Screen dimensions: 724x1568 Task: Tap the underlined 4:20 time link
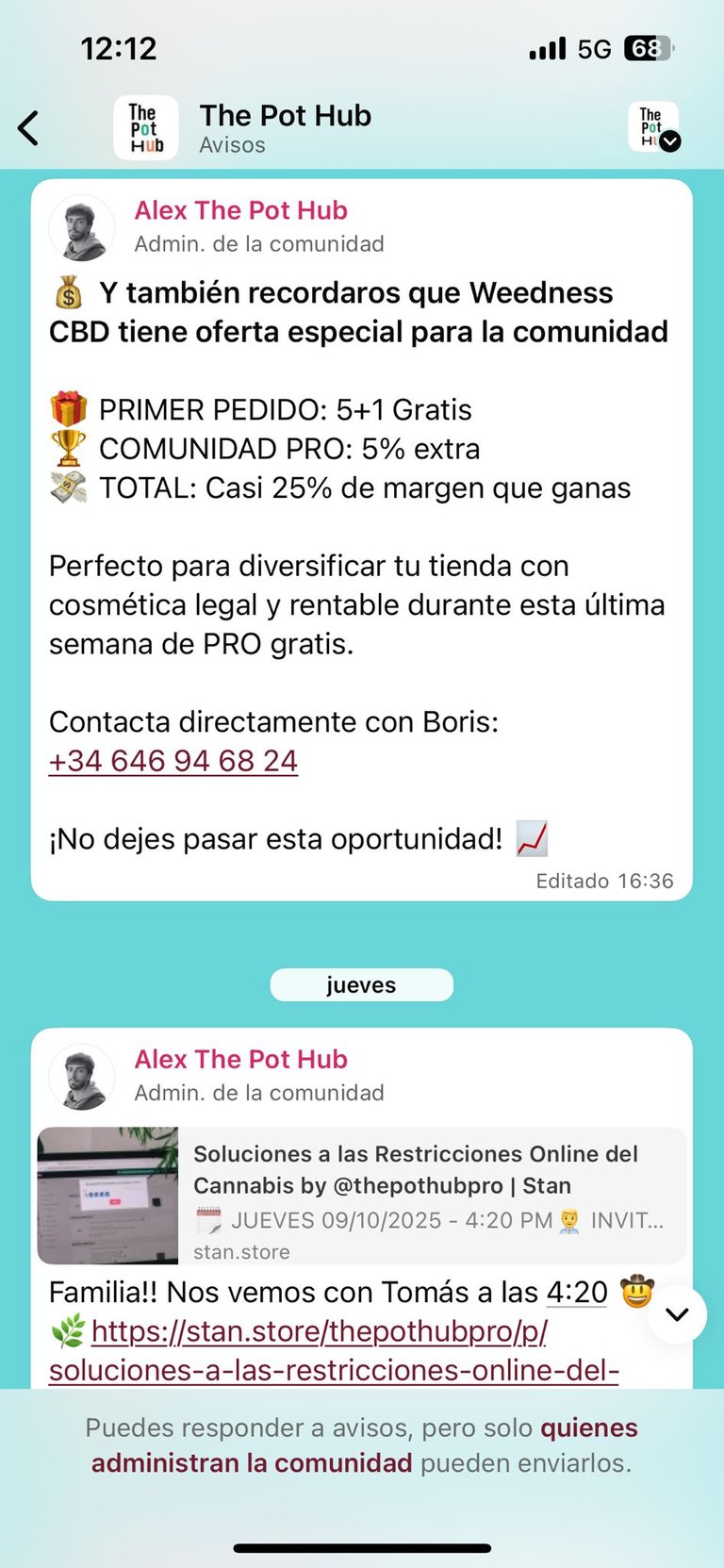(x=577, y=1292)
